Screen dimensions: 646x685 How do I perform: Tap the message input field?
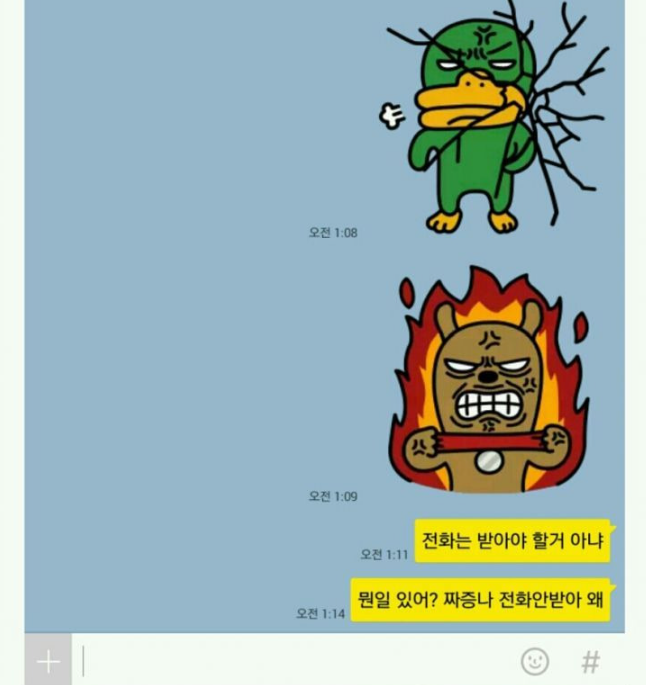(295, 661)
